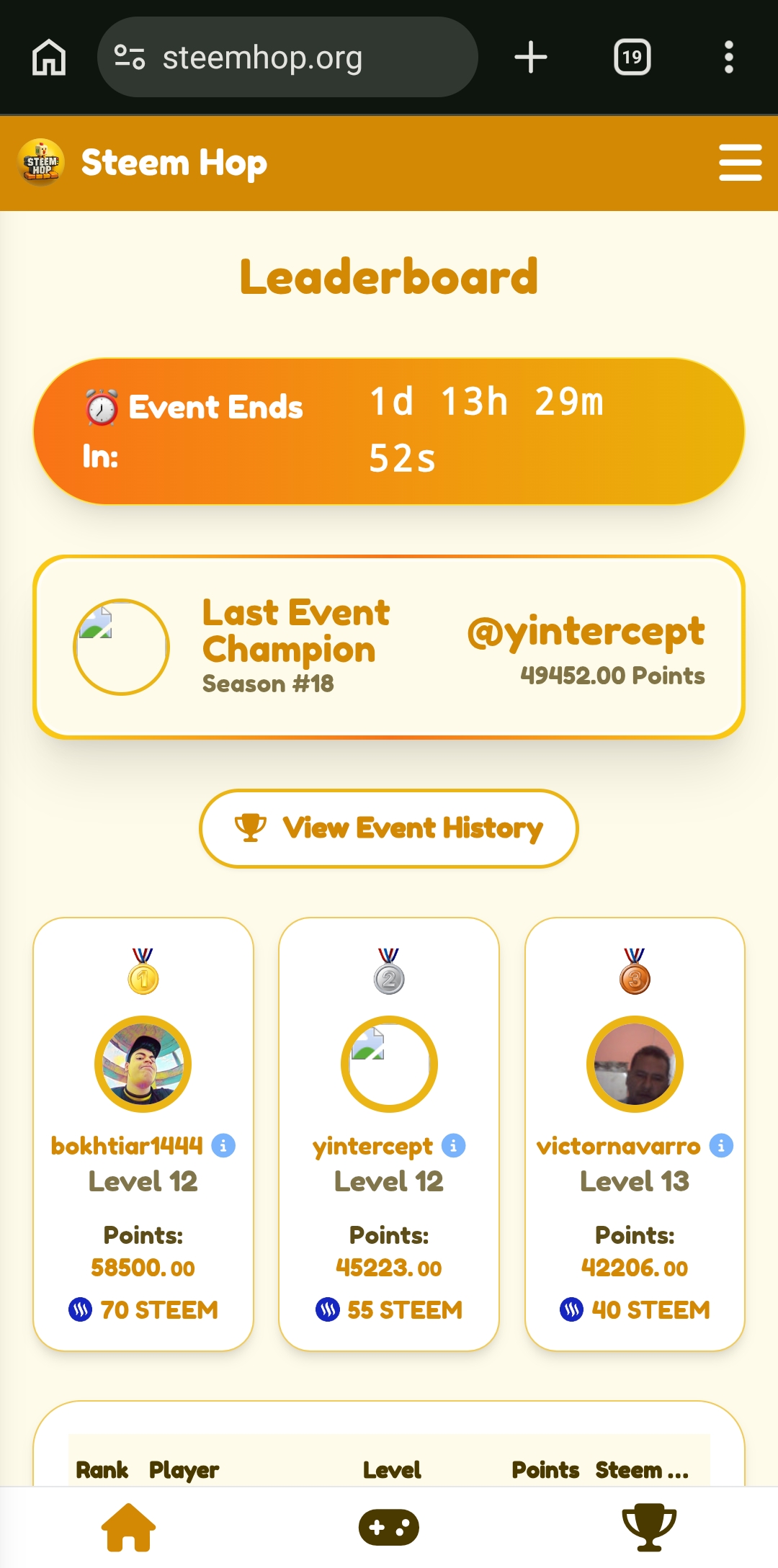
Task: Open info icon next to victornavarro
Action: coord(721,1145)
